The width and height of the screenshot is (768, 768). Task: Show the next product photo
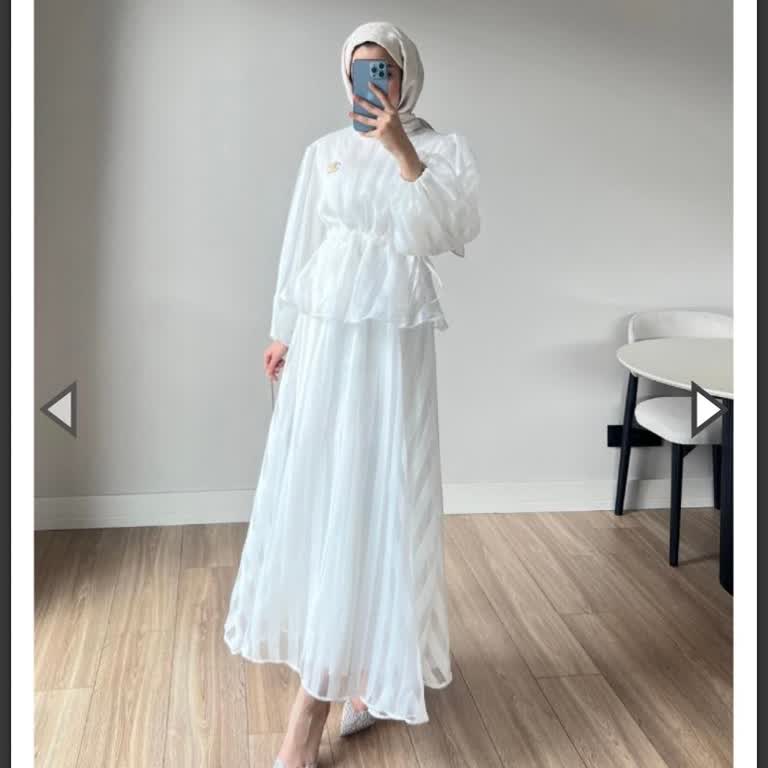(x=707, y=409)
